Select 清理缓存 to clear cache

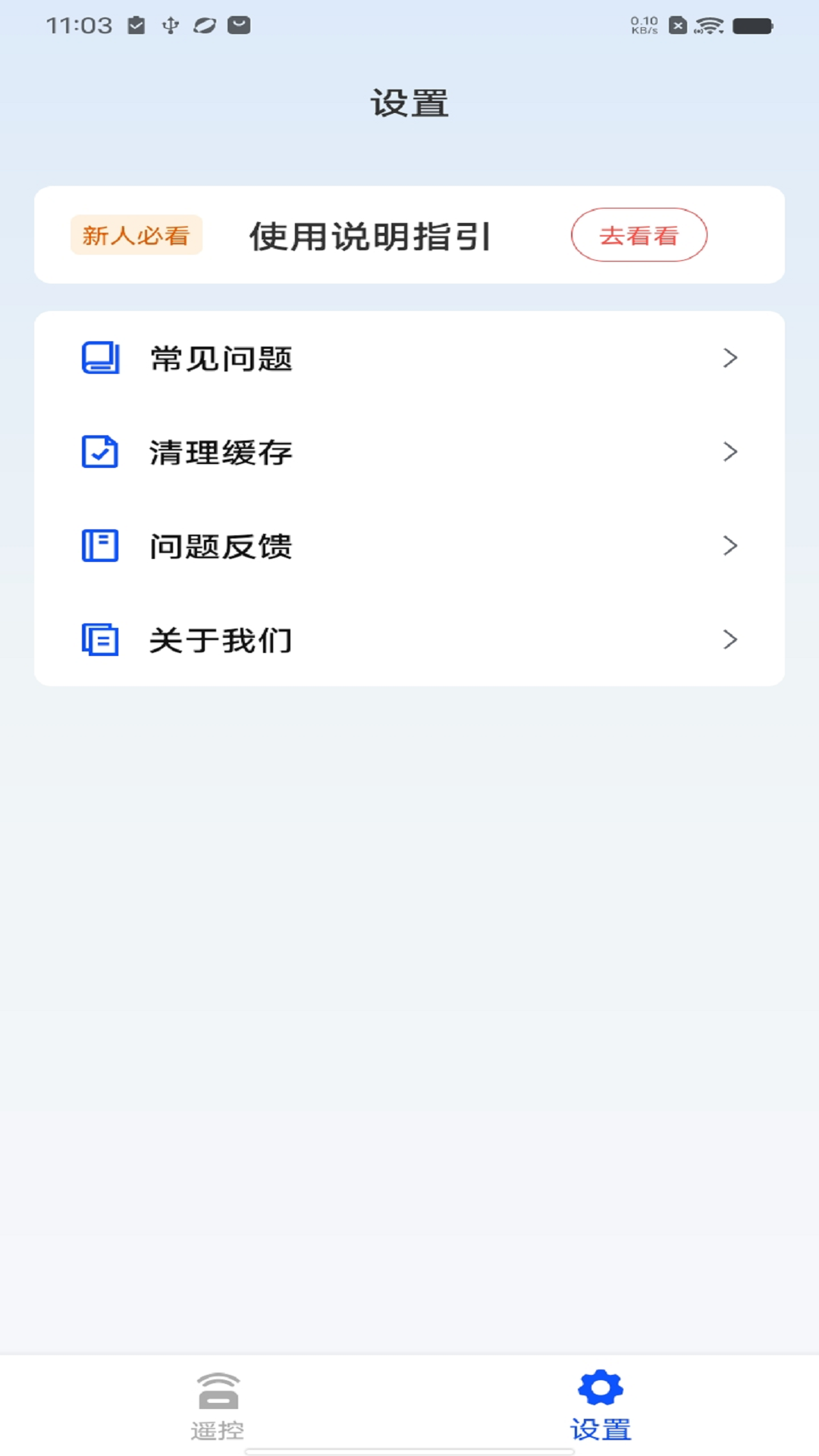[x=409, y=452]
